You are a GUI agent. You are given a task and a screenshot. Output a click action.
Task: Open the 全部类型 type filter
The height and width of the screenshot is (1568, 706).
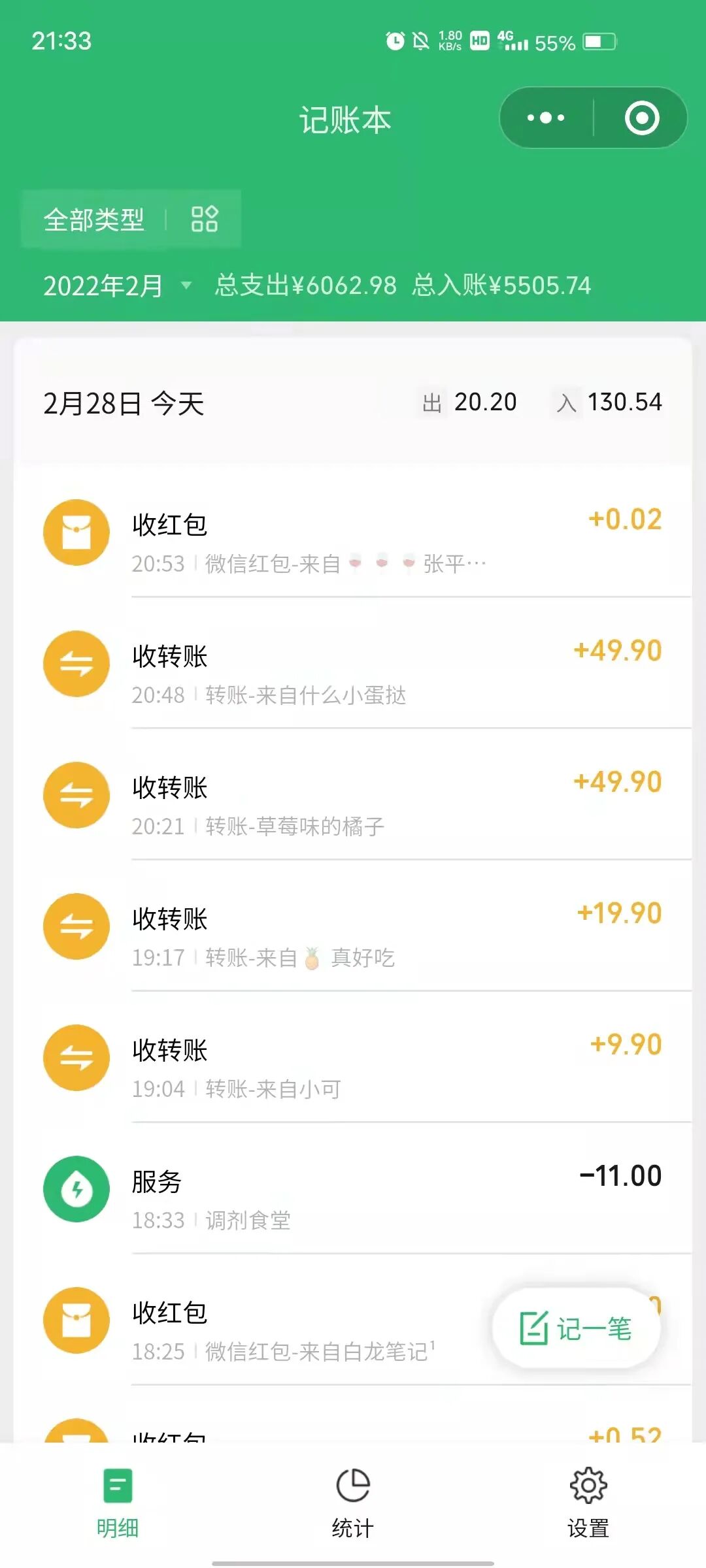pos(131,220)
